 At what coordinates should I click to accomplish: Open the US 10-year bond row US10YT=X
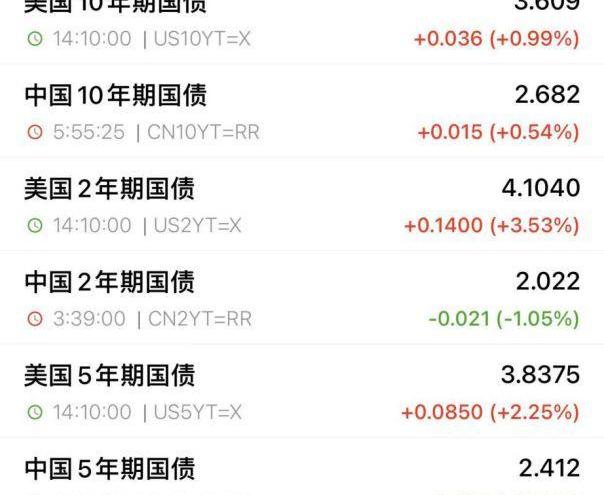tap(300, 24)
